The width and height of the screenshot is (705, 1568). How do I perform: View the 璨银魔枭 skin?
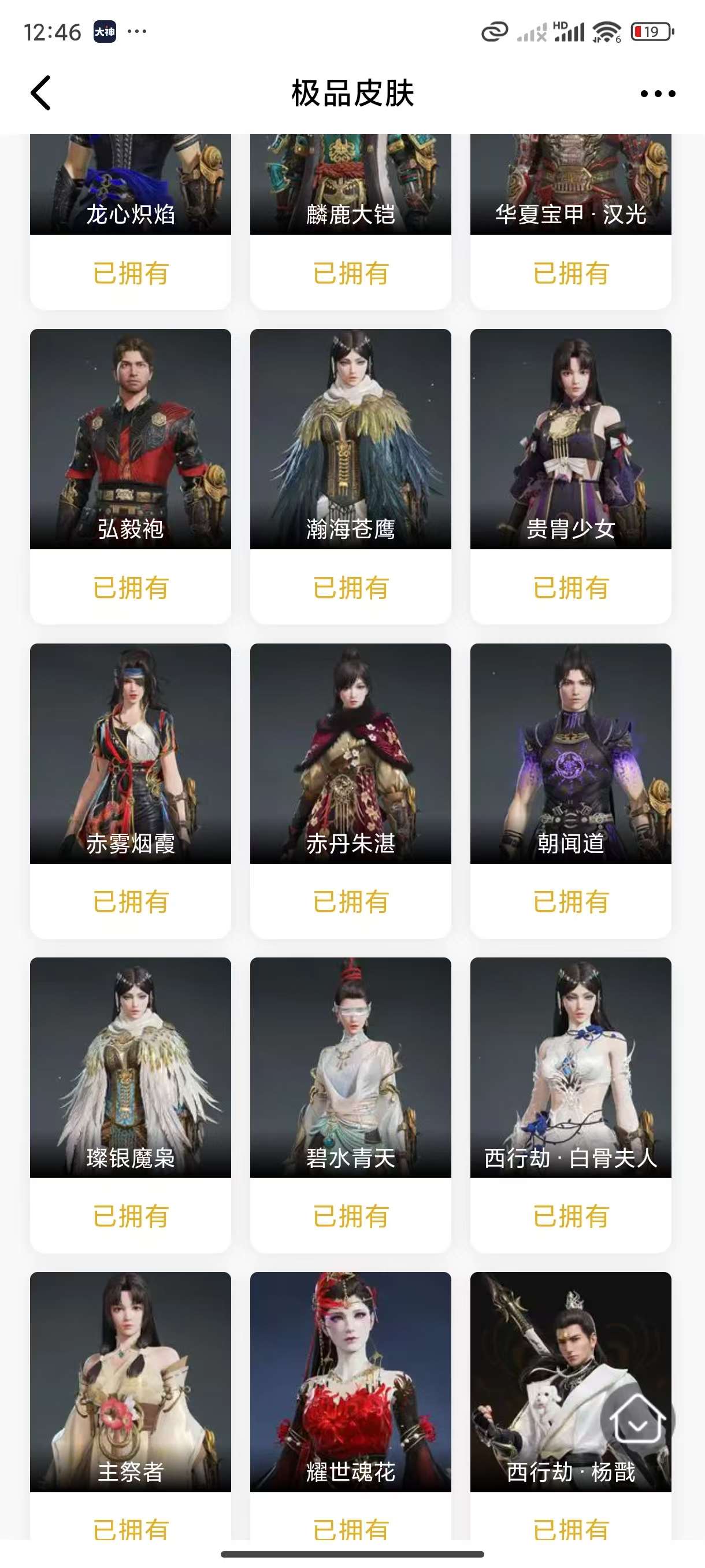(x=130, y=1068)
